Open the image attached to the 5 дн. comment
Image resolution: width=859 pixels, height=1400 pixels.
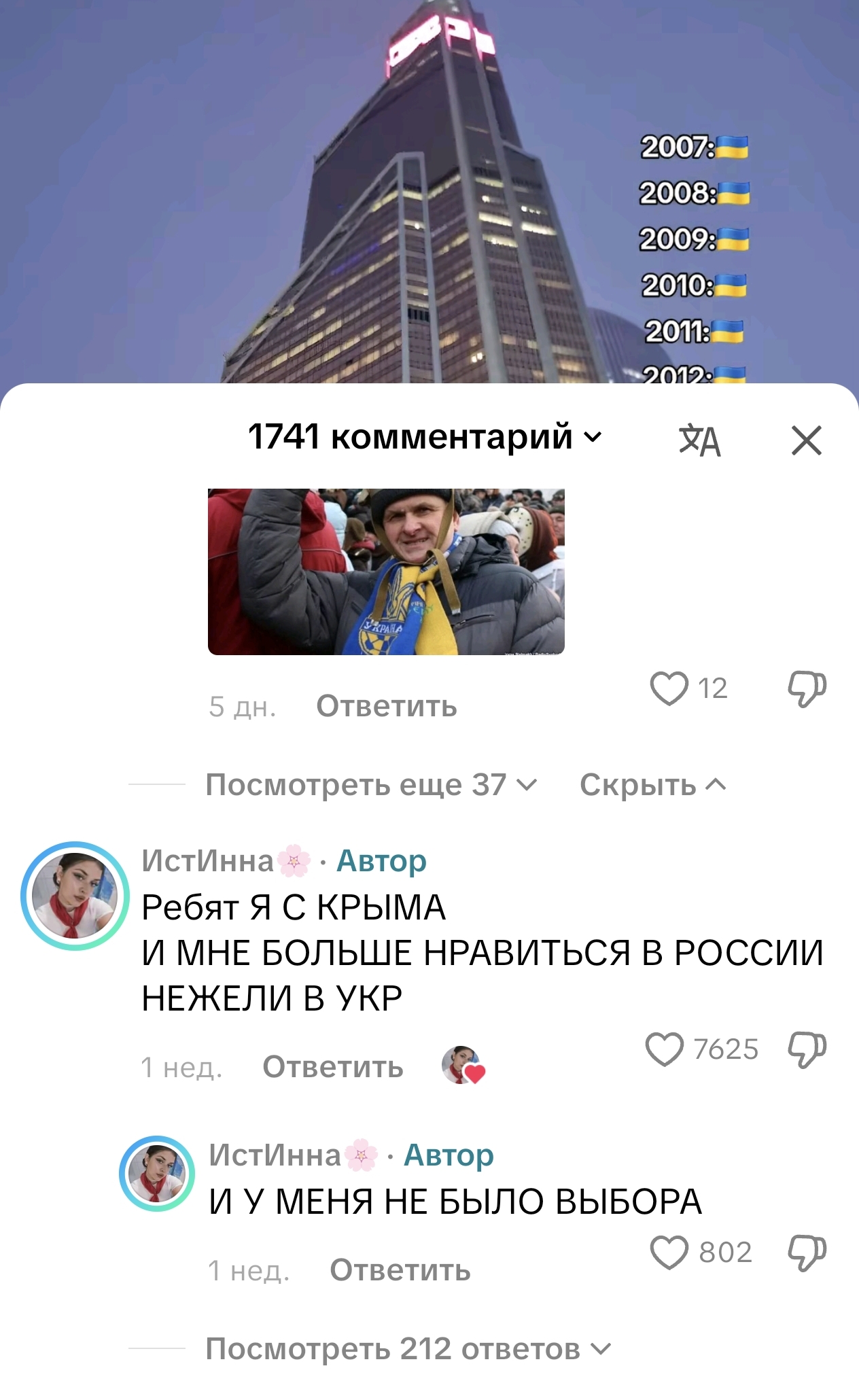click(x=386, y=572)
